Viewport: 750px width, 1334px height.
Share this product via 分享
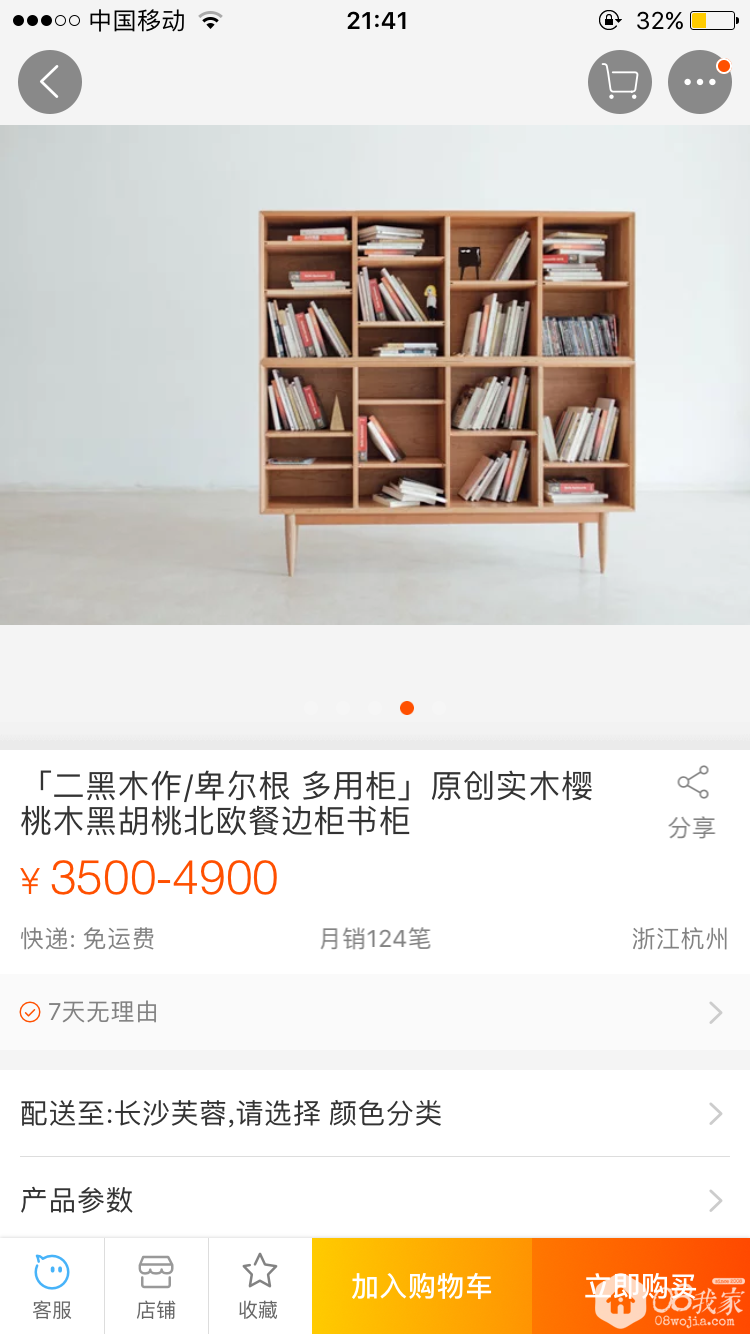coord(692,802)
